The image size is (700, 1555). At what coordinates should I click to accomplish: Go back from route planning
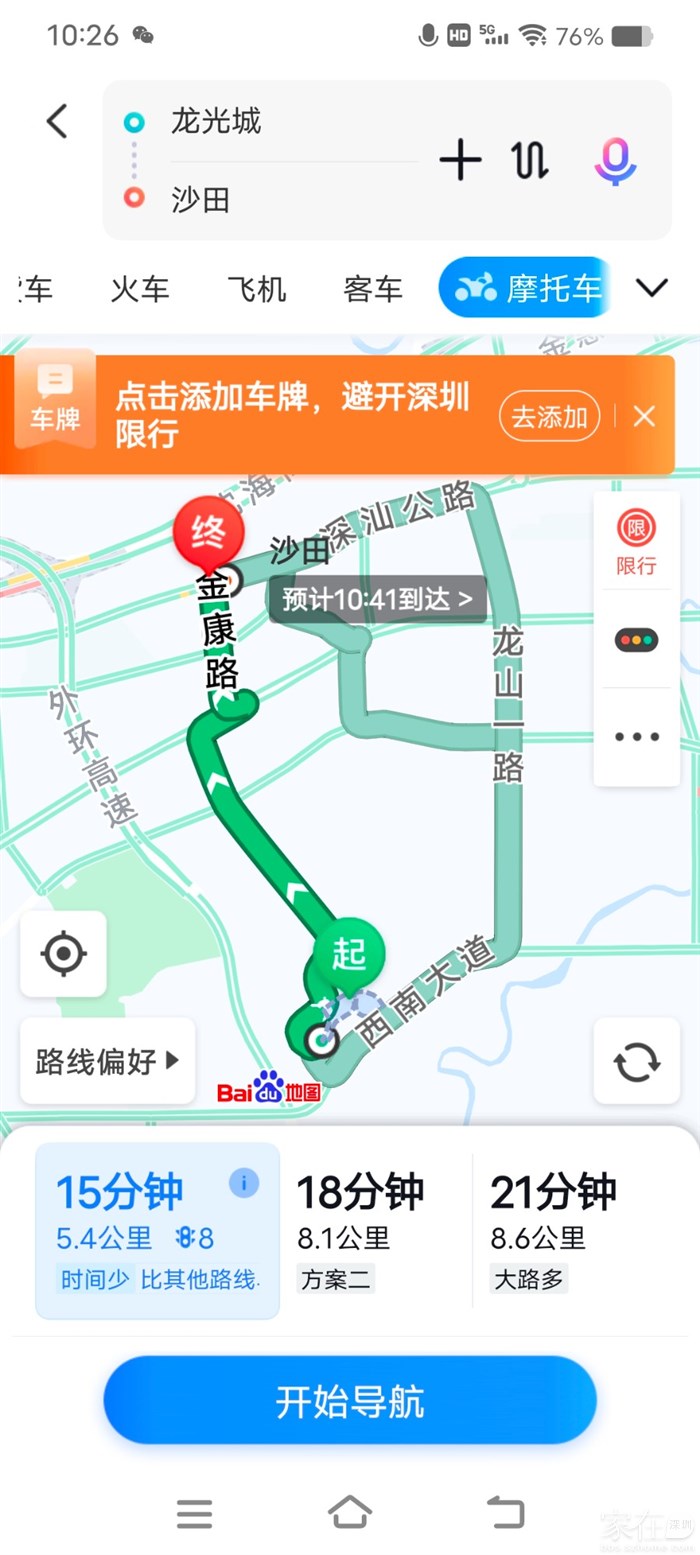coord(57,122)
